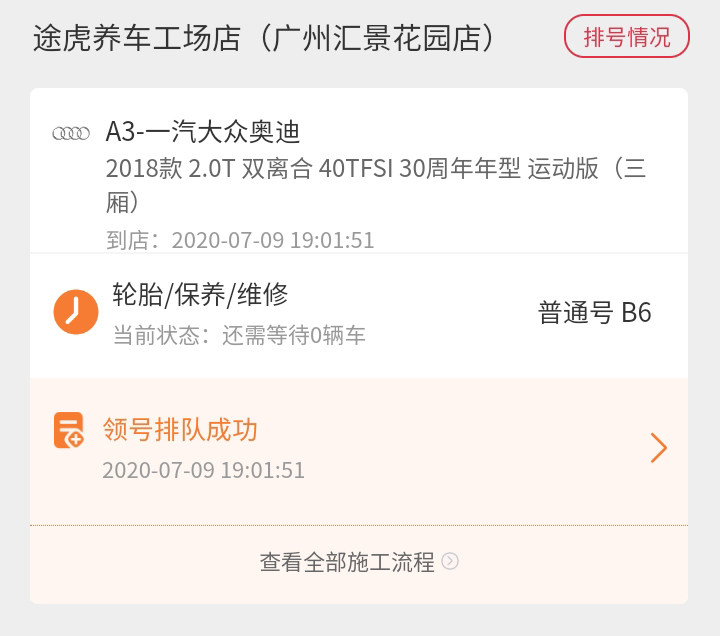This screenshot has width=720, height=636.
Task: Open the 排号情况 queue status button
Action: [x=626, y=38]
